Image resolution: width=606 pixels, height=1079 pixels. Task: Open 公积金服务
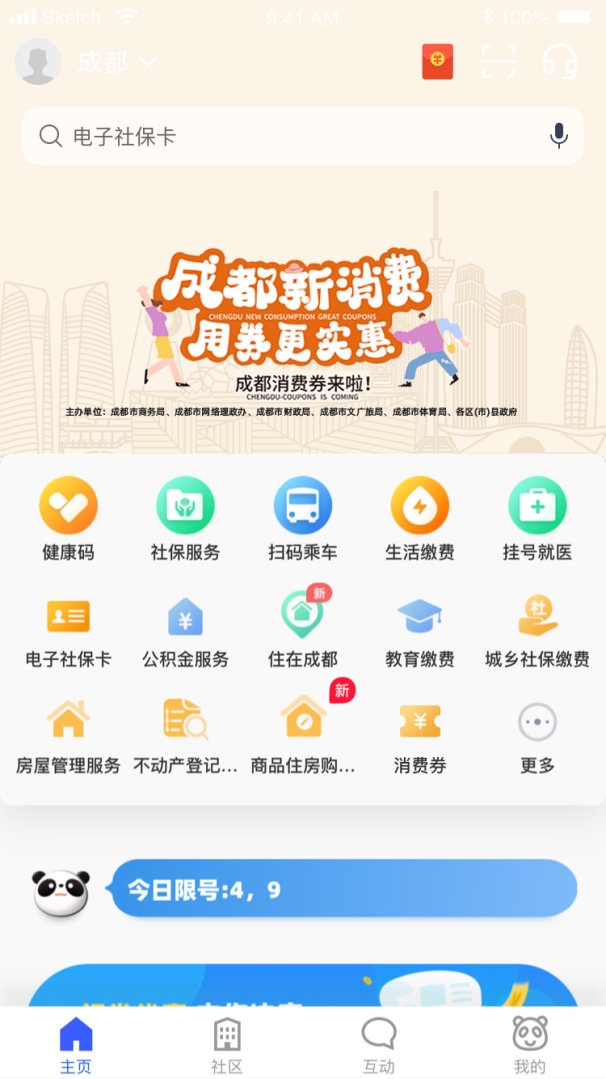tap(185, 632)
